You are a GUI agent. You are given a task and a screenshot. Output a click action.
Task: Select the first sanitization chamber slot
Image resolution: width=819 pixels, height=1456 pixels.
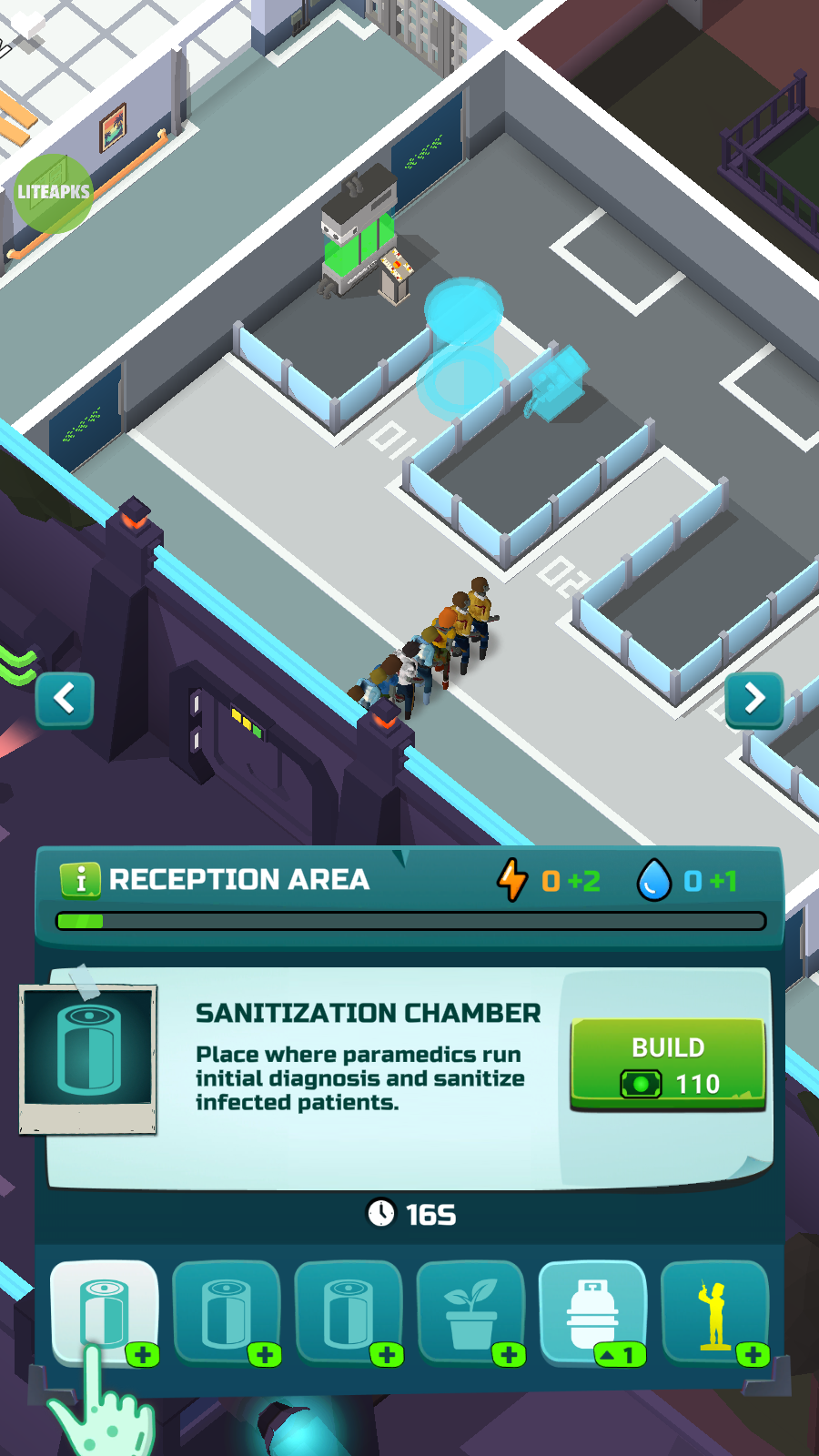tap(104, 1312)
